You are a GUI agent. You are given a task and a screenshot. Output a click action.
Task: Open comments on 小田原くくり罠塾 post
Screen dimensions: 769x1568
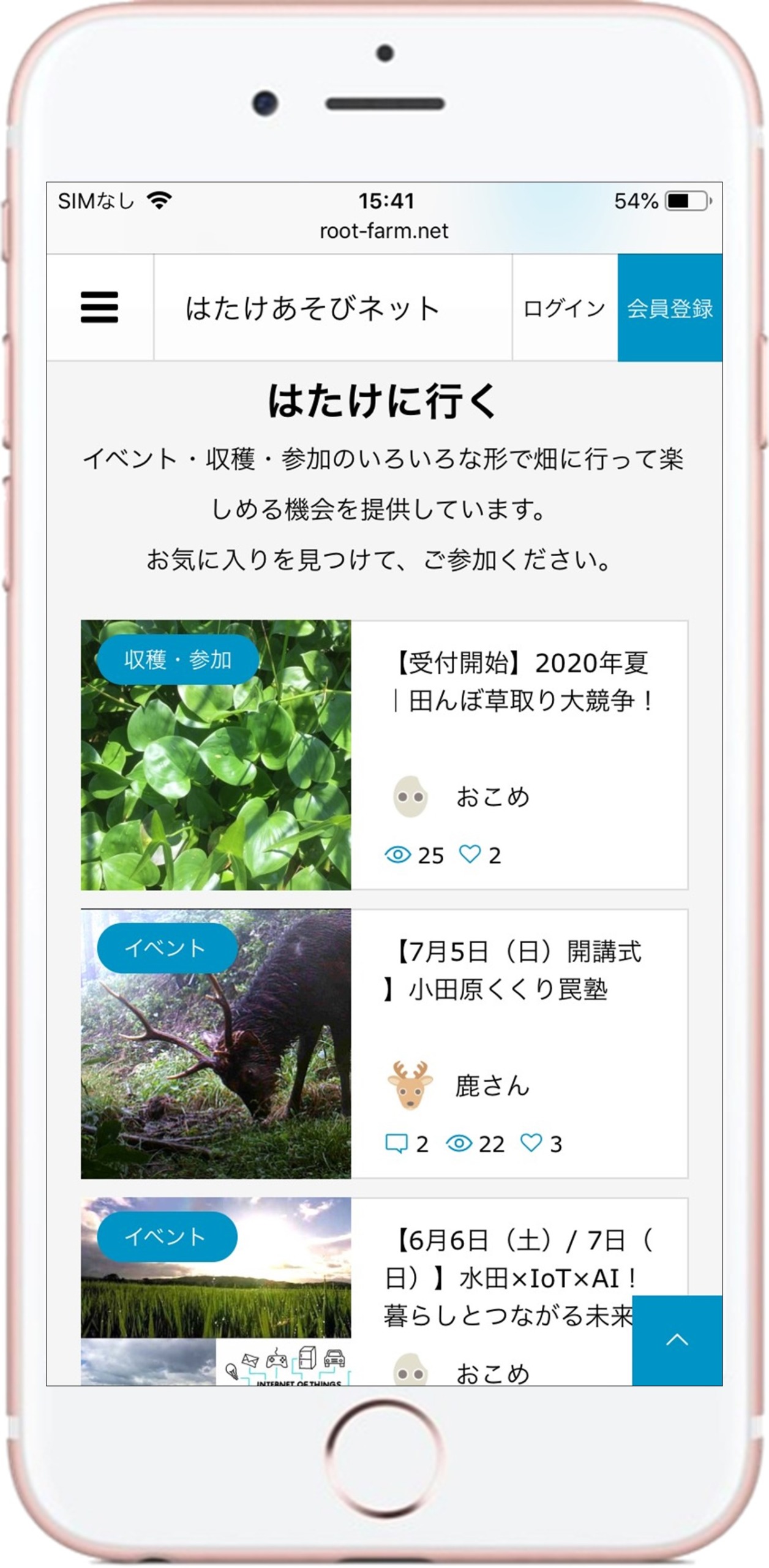click(x=396, y=1143)
